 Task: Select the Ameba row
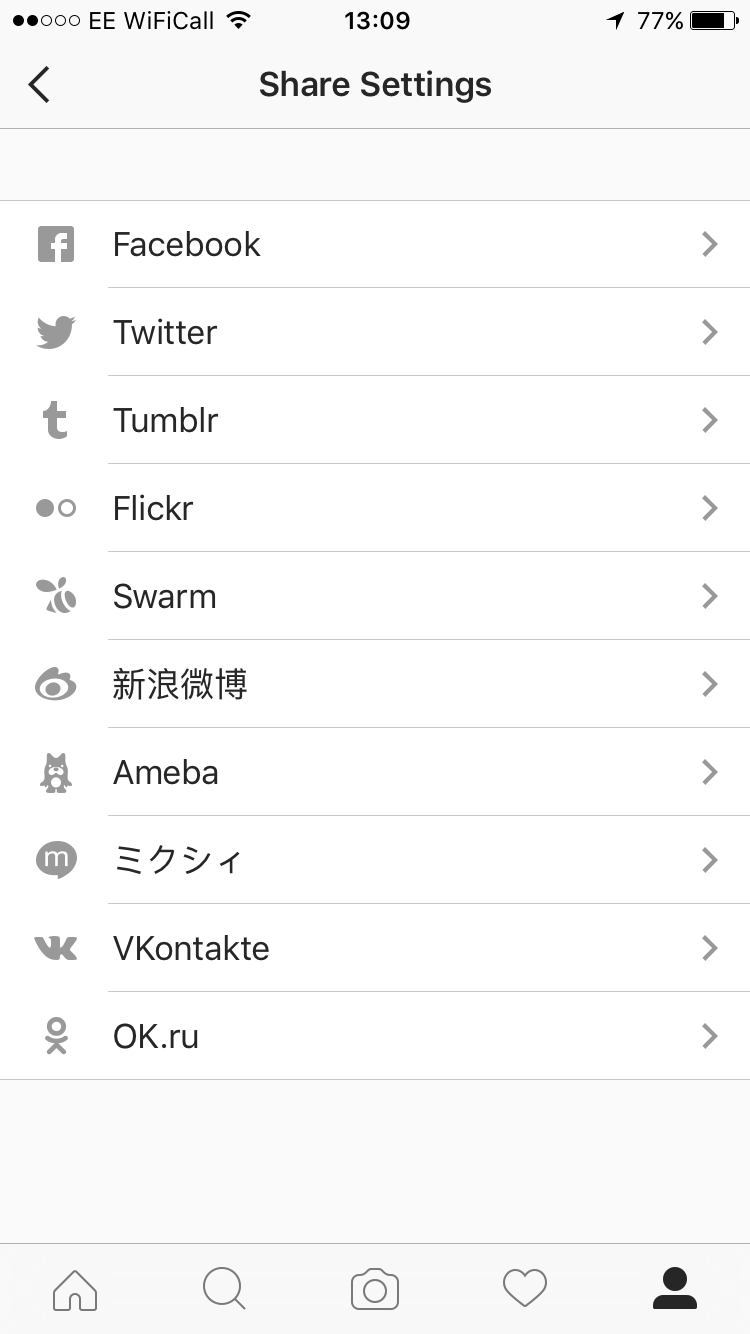[x=375, y=773]
